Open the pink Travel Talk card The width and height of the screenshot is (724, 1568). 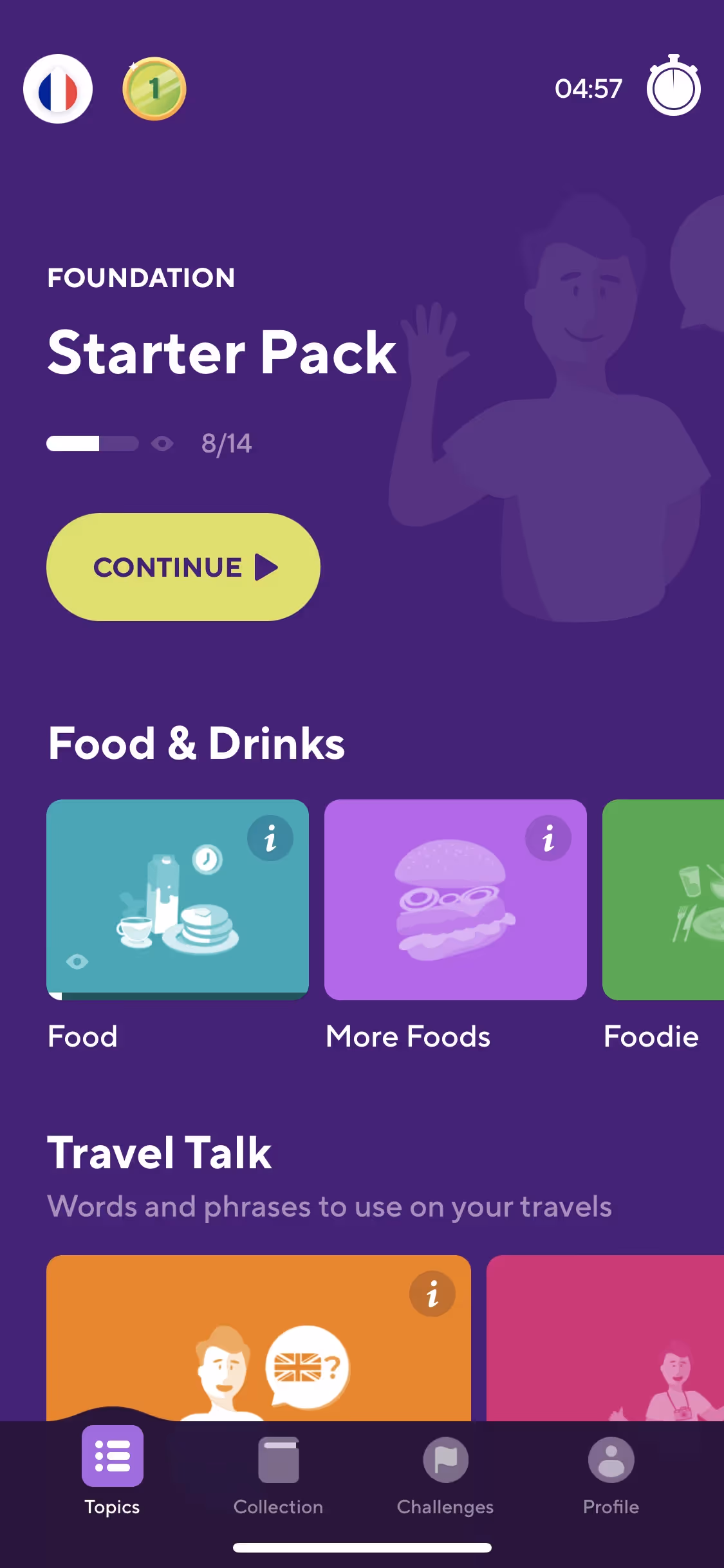coord(605,1339)
